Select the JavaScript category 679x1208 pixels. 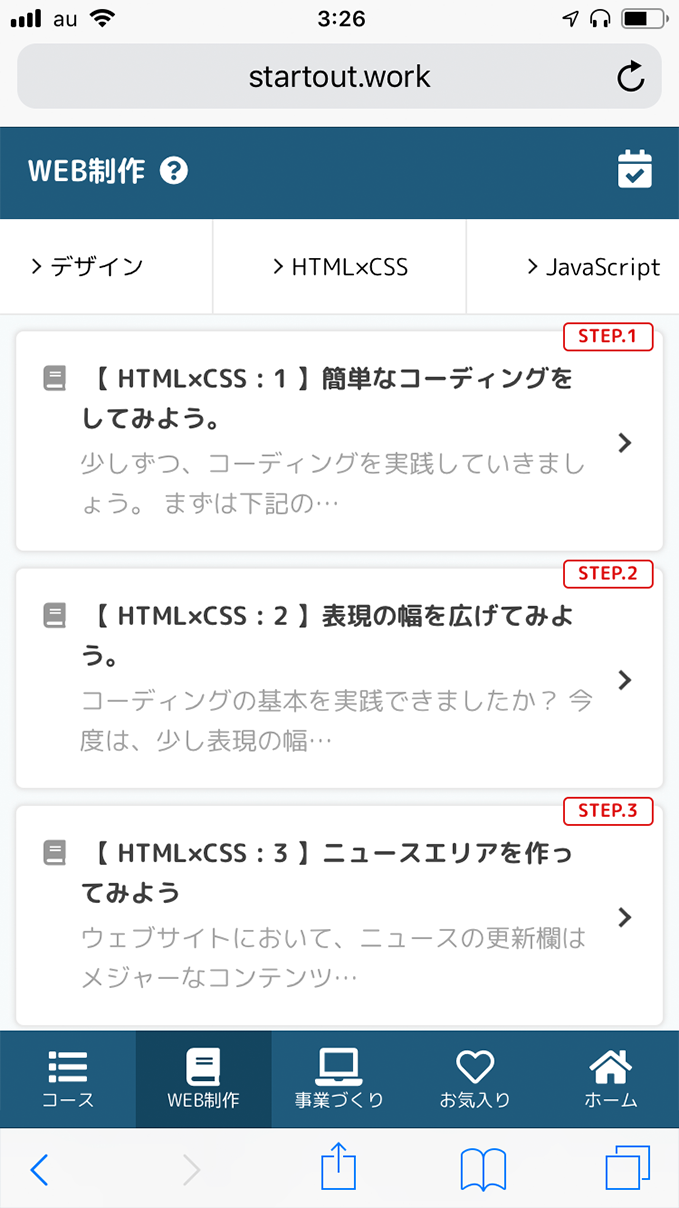(x=593, y=267)
